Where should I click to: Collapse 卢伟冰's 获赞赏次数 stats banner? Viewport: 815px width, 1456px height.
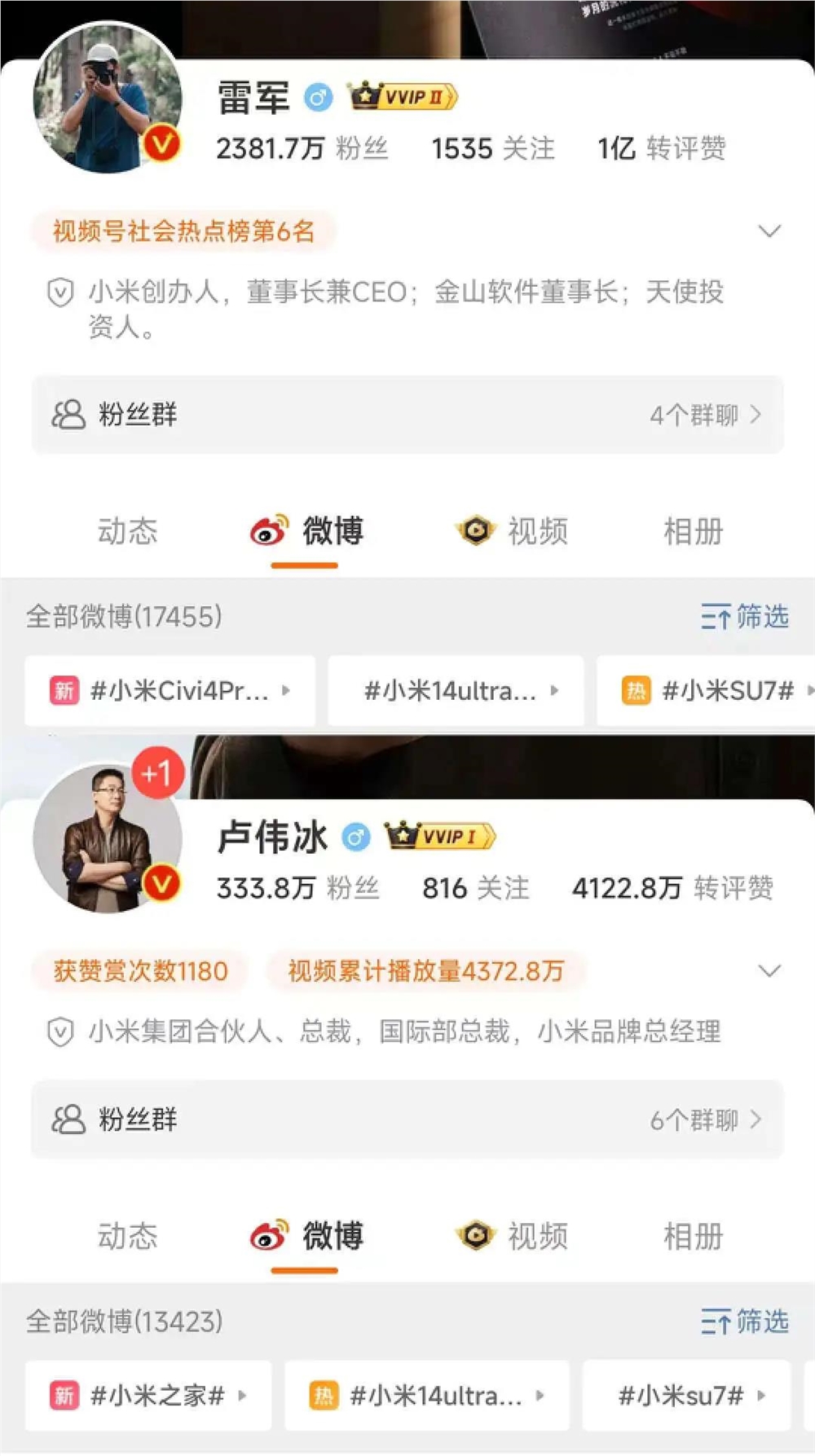[767, 971]
